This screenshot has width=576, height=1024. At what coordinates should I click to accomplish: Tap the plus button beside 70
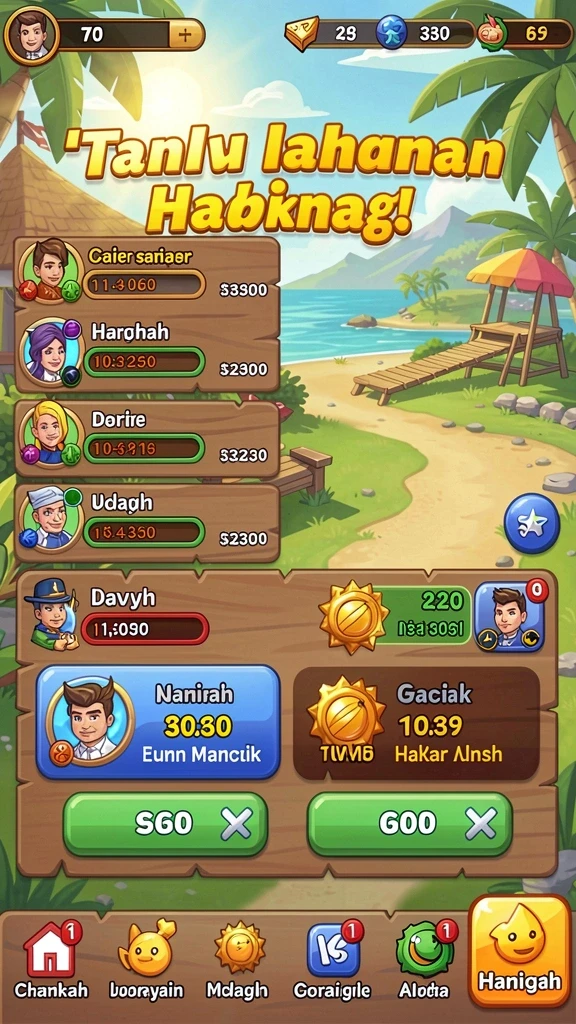click(x=185, y=35)
